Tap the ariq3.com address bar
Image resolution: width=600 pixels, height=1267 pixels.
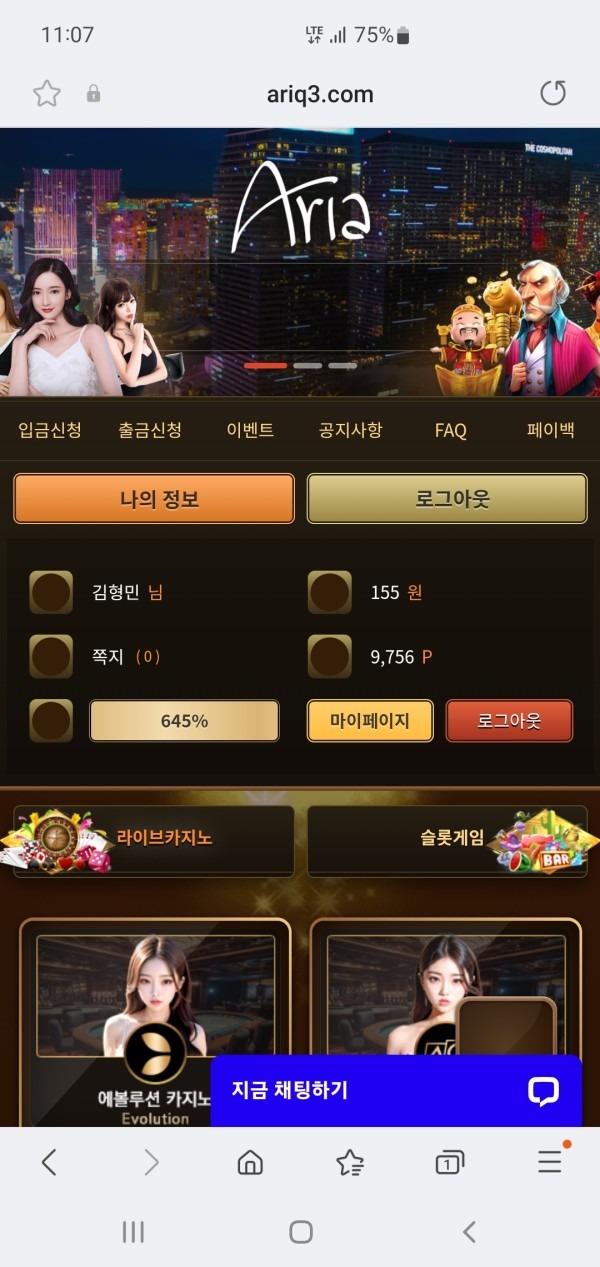click(x=320, y=94)
